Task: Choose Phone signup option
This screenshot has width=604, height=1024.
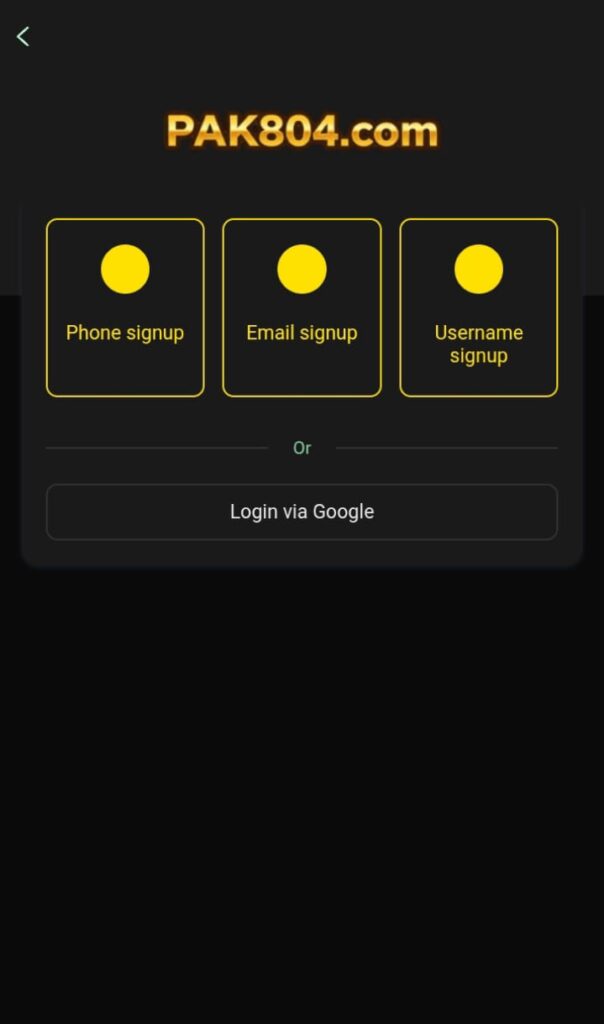Action: point(125,308)
